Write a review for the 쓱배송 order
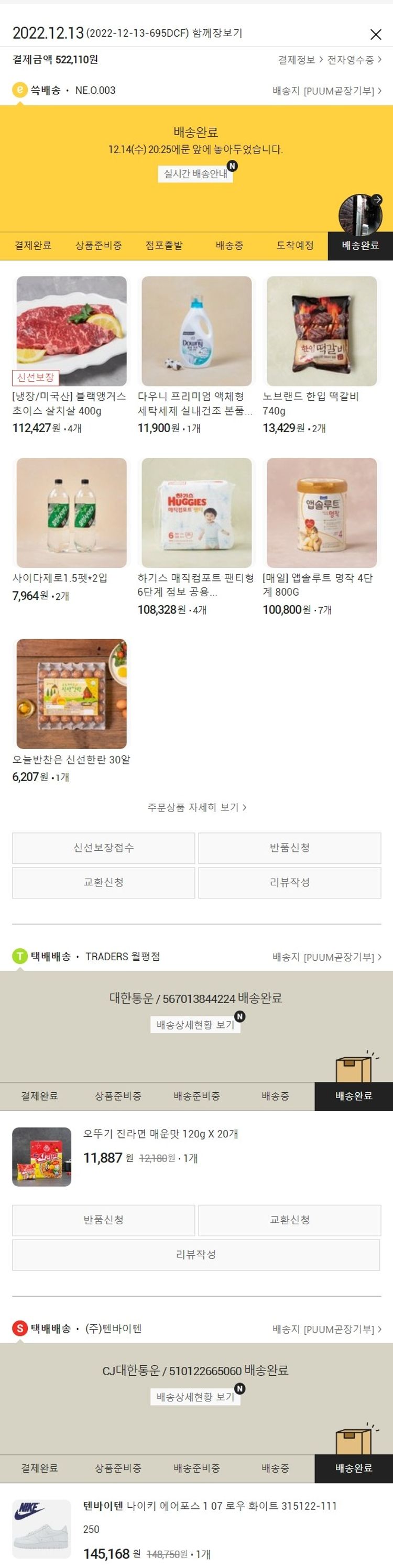393x1568 pixels. 290,883
